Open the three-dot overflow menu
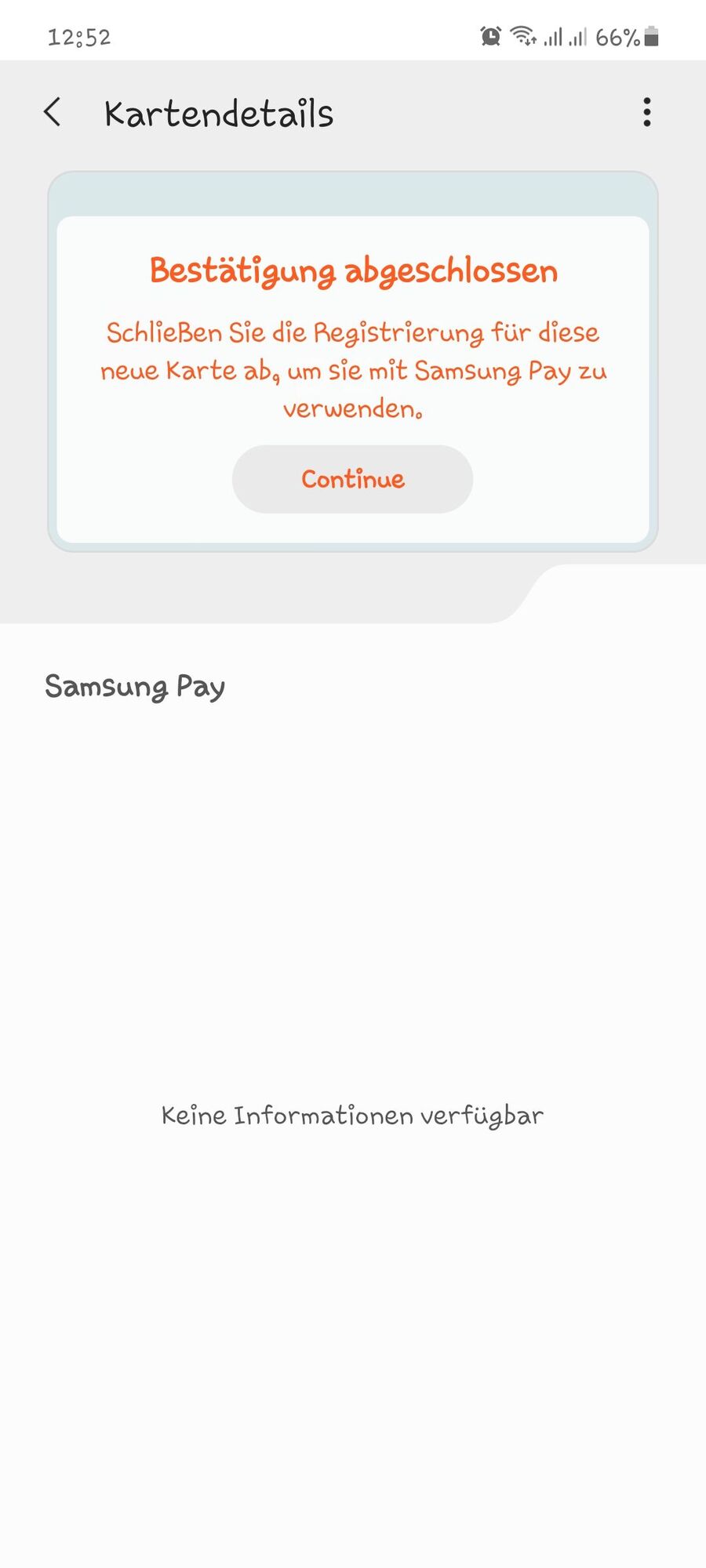This screenshot has height=1568, width=706. pyautogui.click(x=646, y=113)
